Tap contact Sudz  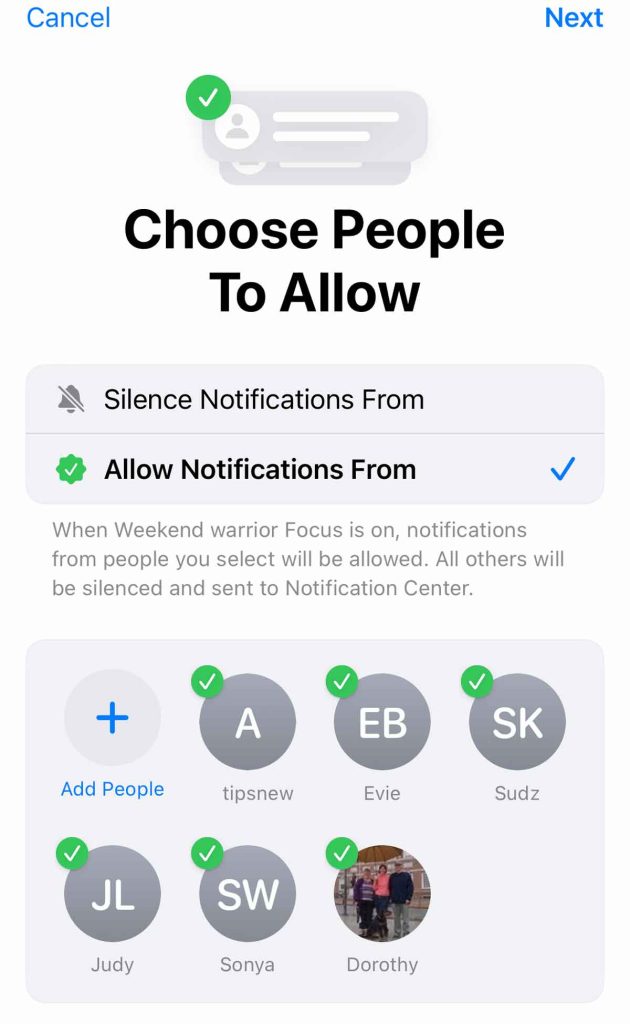(x=517, y=723)
